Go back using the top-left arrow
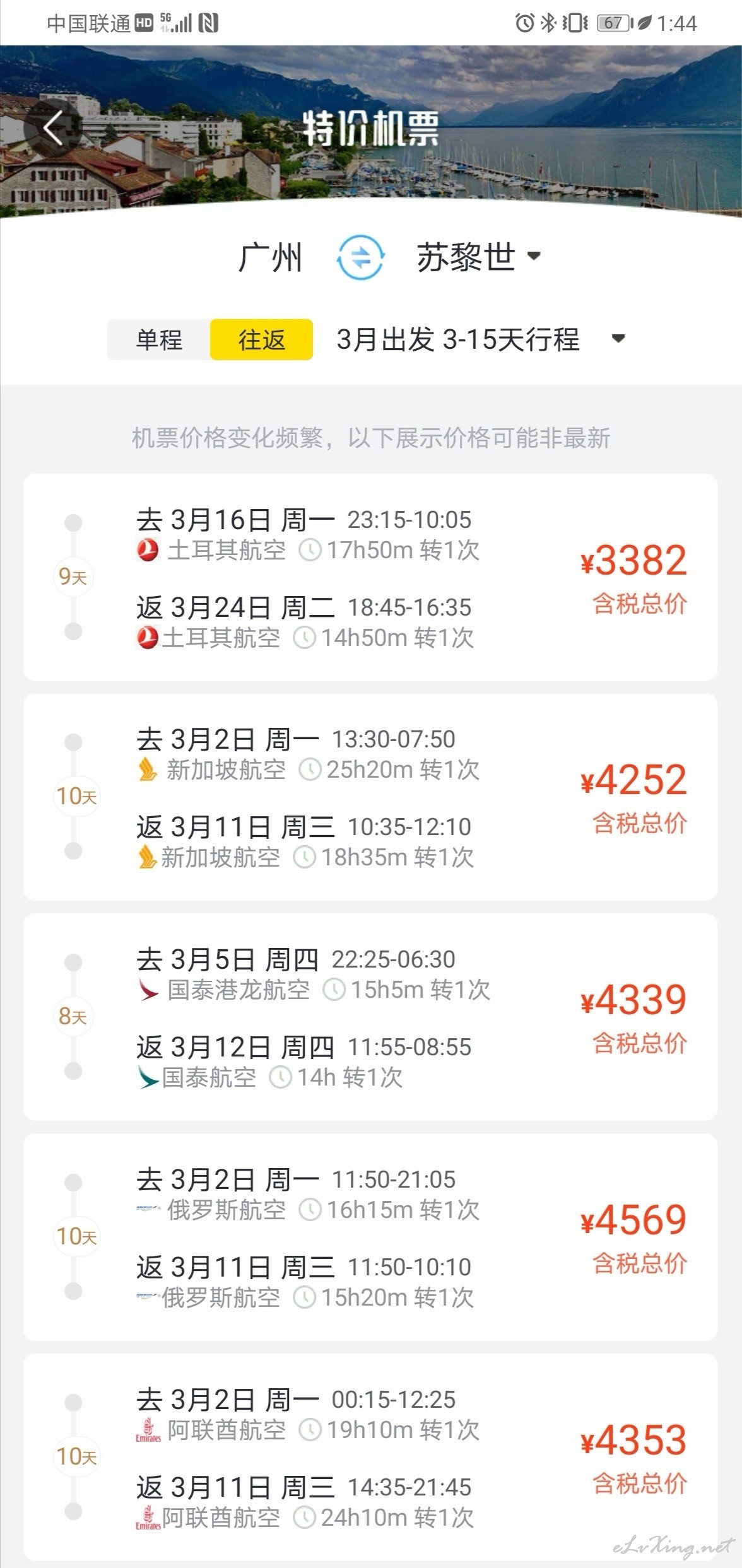The height and width of the screenshot is (1568, 742). point(54,128)
